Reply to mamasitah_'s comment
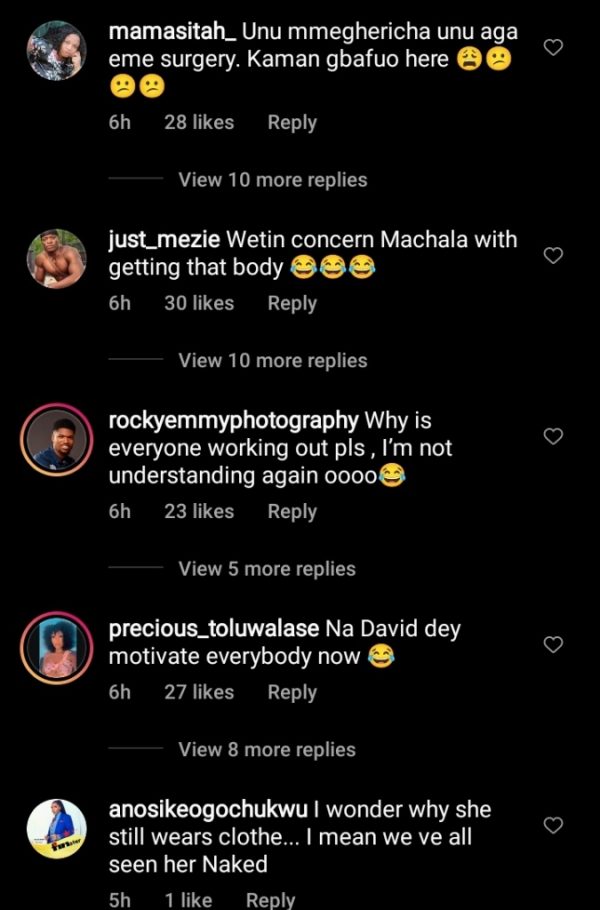The height and width of the screenshot is (910, 600). click(x=292, y=122)
